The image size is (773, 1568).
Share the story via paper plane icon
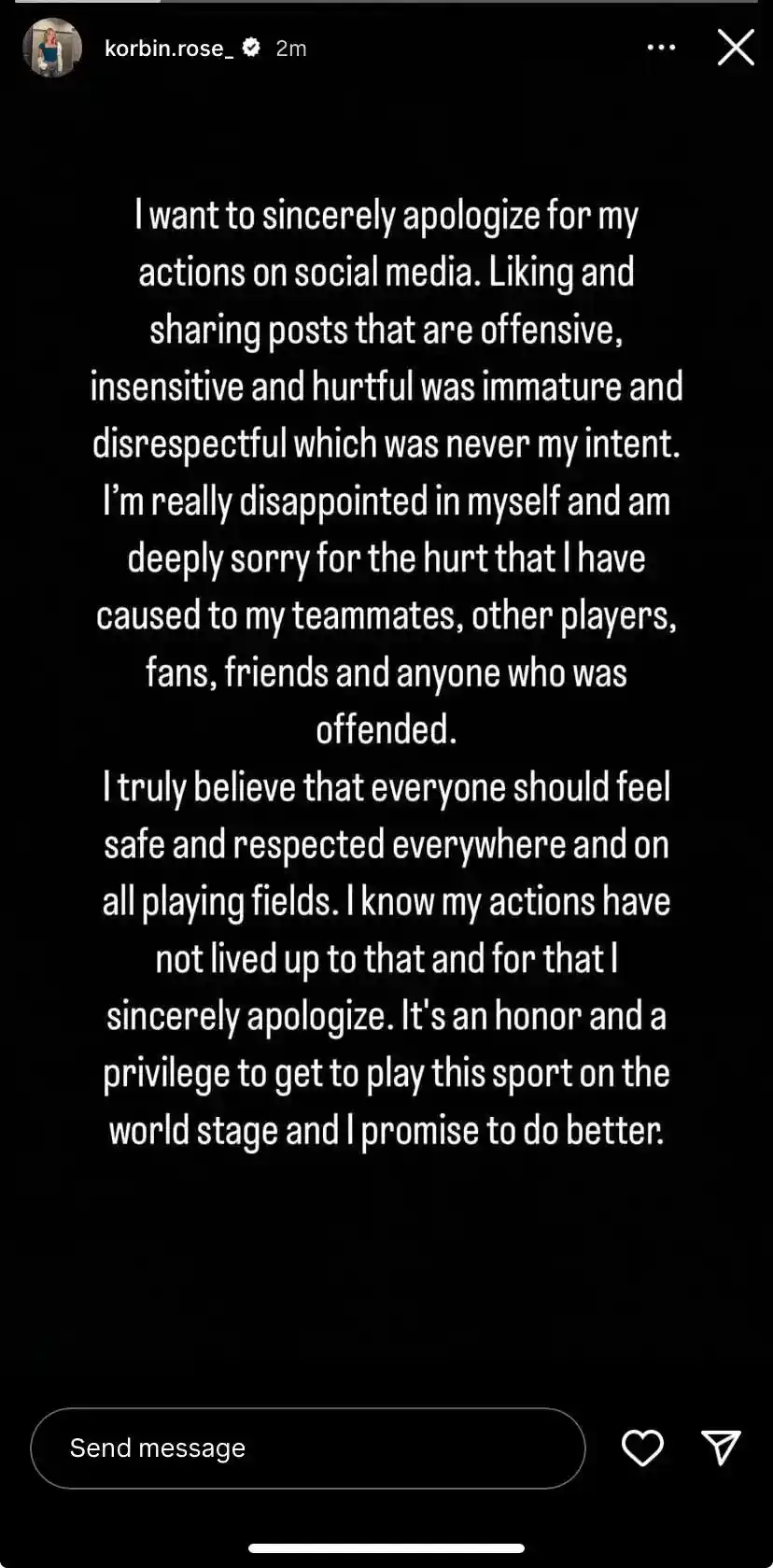[x=721, y=1447]
